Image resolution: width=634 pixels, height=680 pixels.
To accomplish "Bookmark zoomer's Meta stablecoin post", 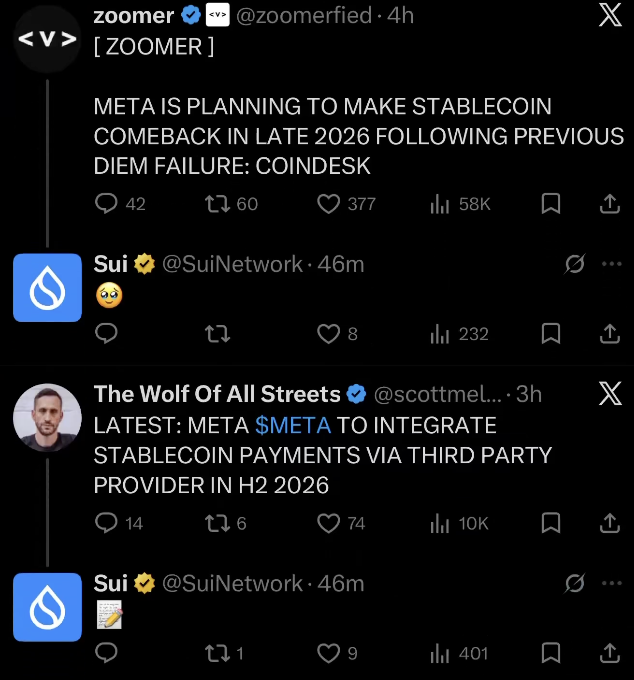I will click(550, 204).
